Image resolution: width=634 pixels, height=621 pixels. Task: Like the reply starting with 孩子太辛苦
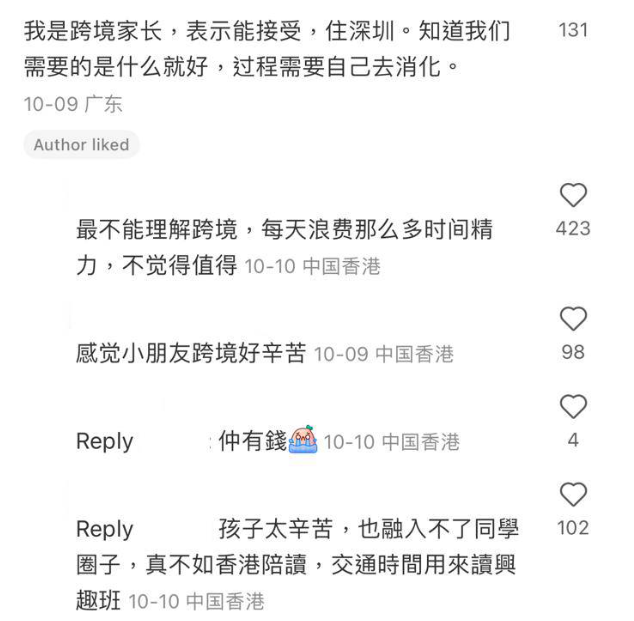click(573, 495)
